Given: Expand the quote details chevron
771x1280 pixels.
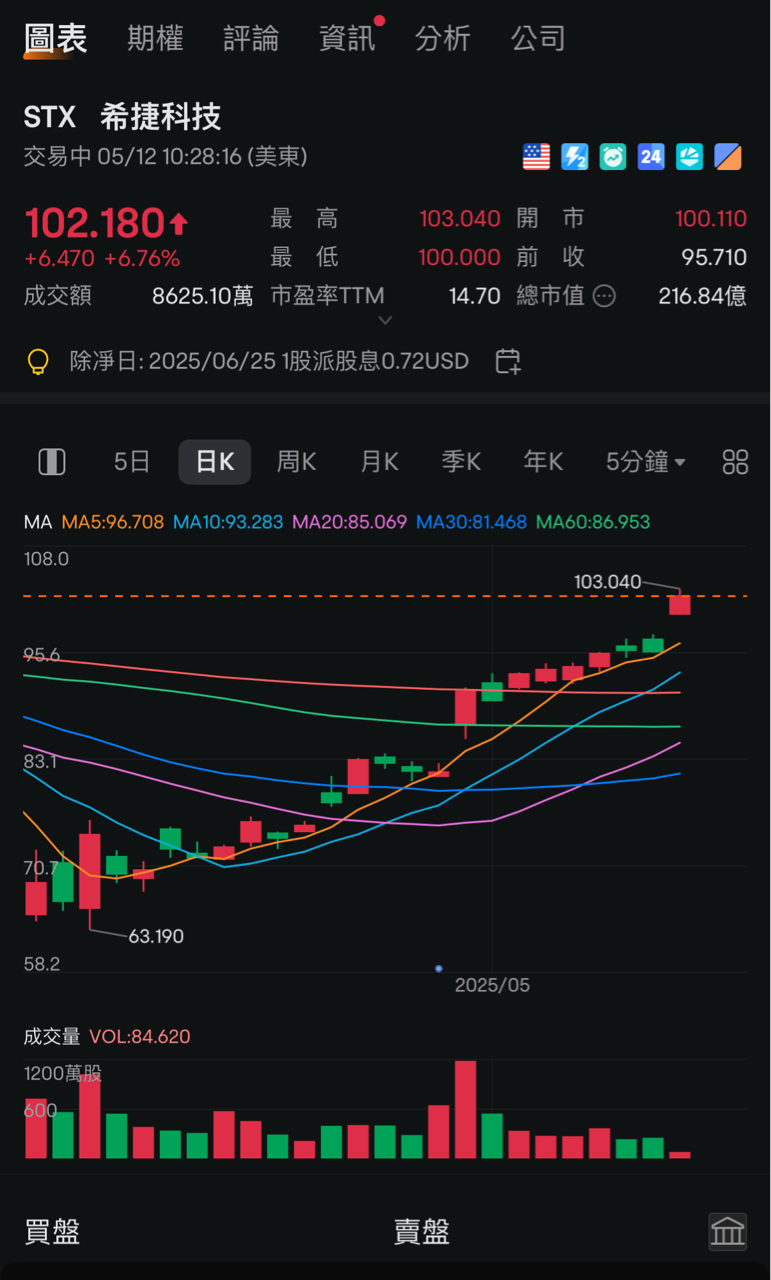Looking at the screenshot, I should click(x=385, y=320).
